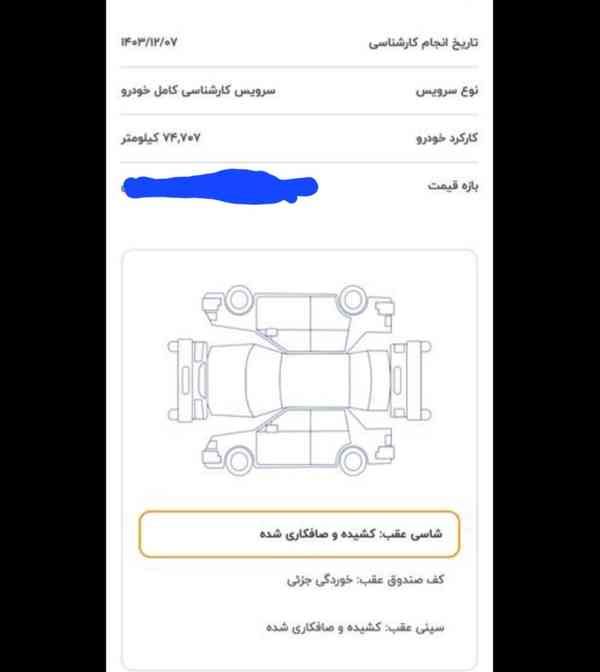Select the row شاسی عقب: کشیده و صافکاری شده
The image size is (600, 672).
(x=300, y=534)
